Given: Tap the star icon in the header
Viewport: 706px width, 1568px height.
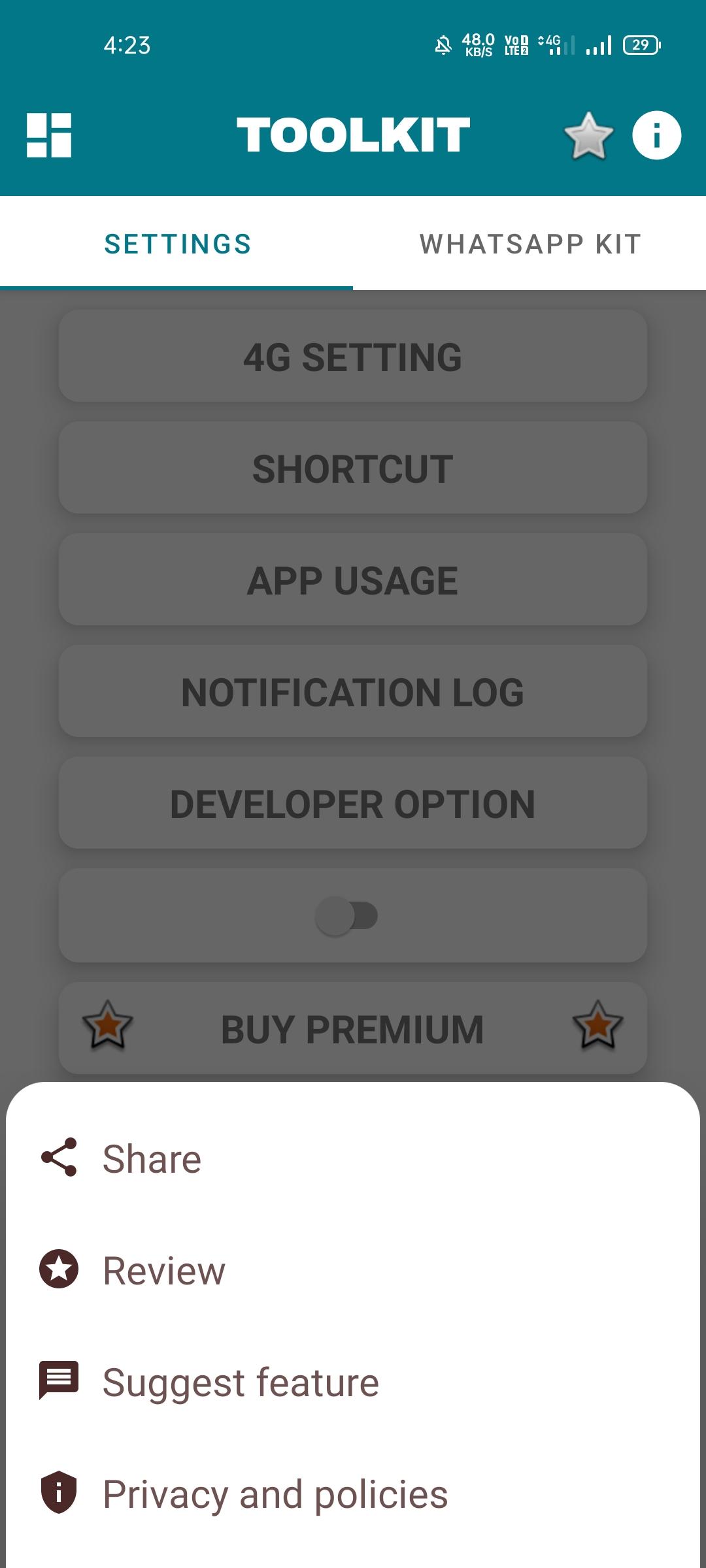Looking at the screenshot, I should pyautogui.click(x=588, y=135).
